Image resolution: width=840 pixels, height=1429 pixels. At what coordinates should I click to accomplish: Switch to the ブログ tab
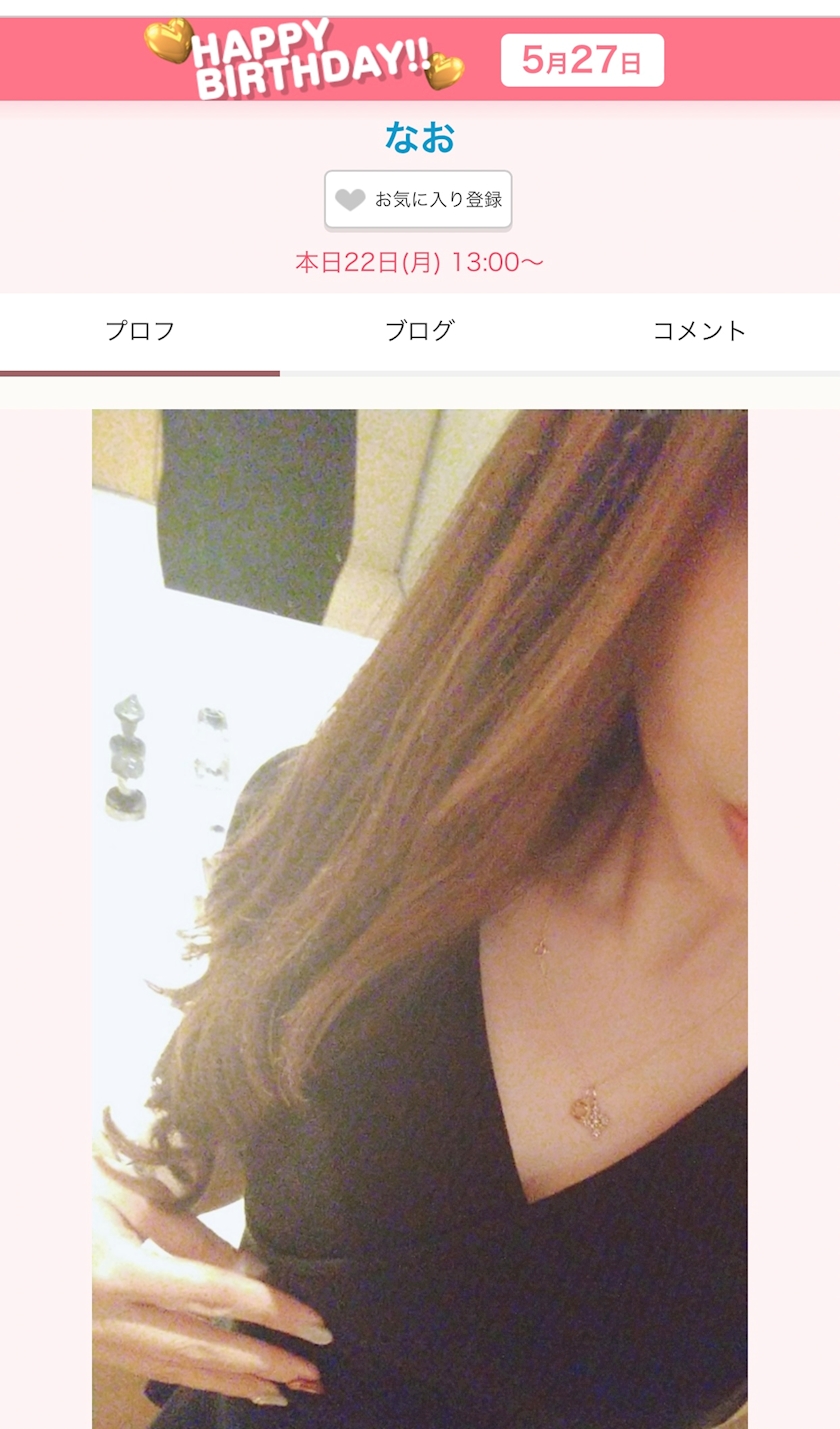tap(420, 332)
